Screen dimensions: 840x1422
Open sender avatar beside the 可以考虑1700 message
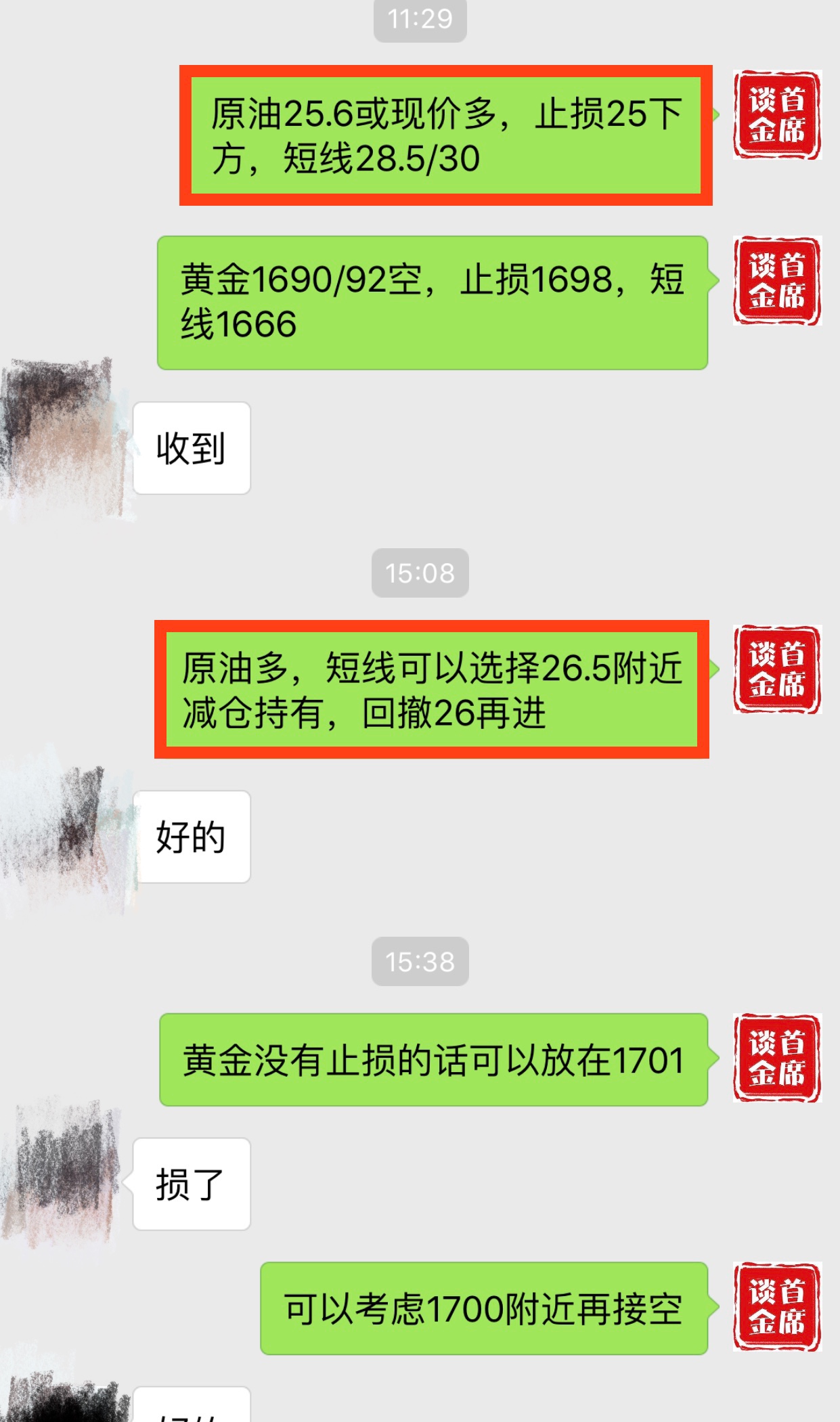[776, 1308]
